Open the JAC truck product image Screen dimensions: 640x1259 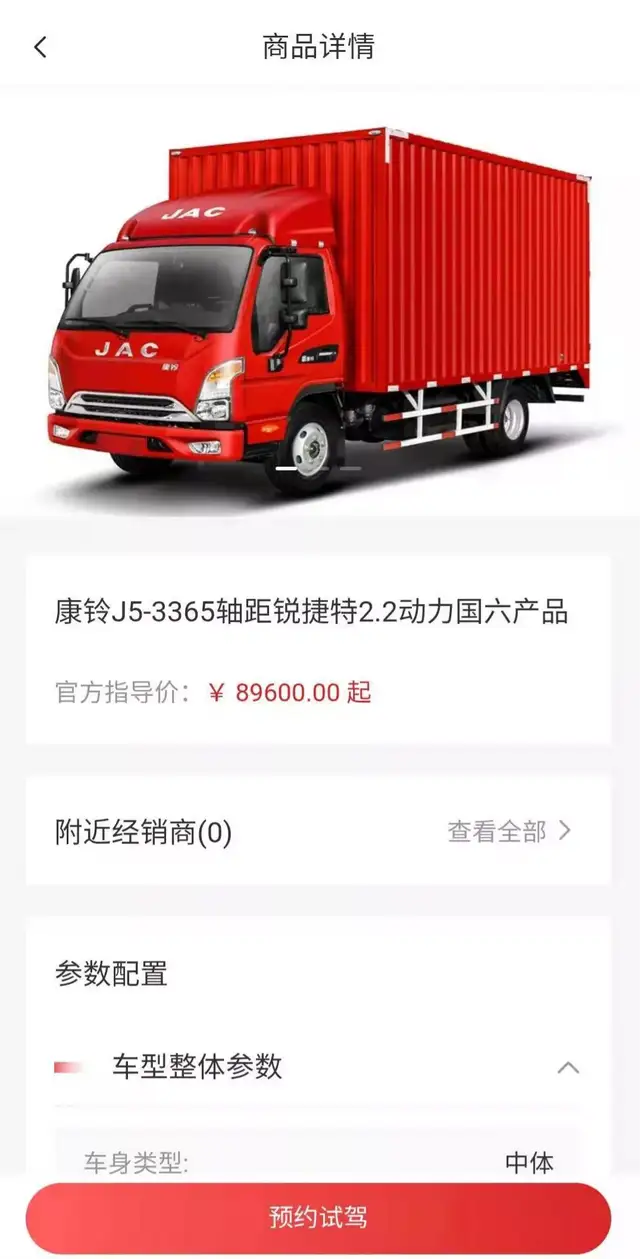pos(320,310)
